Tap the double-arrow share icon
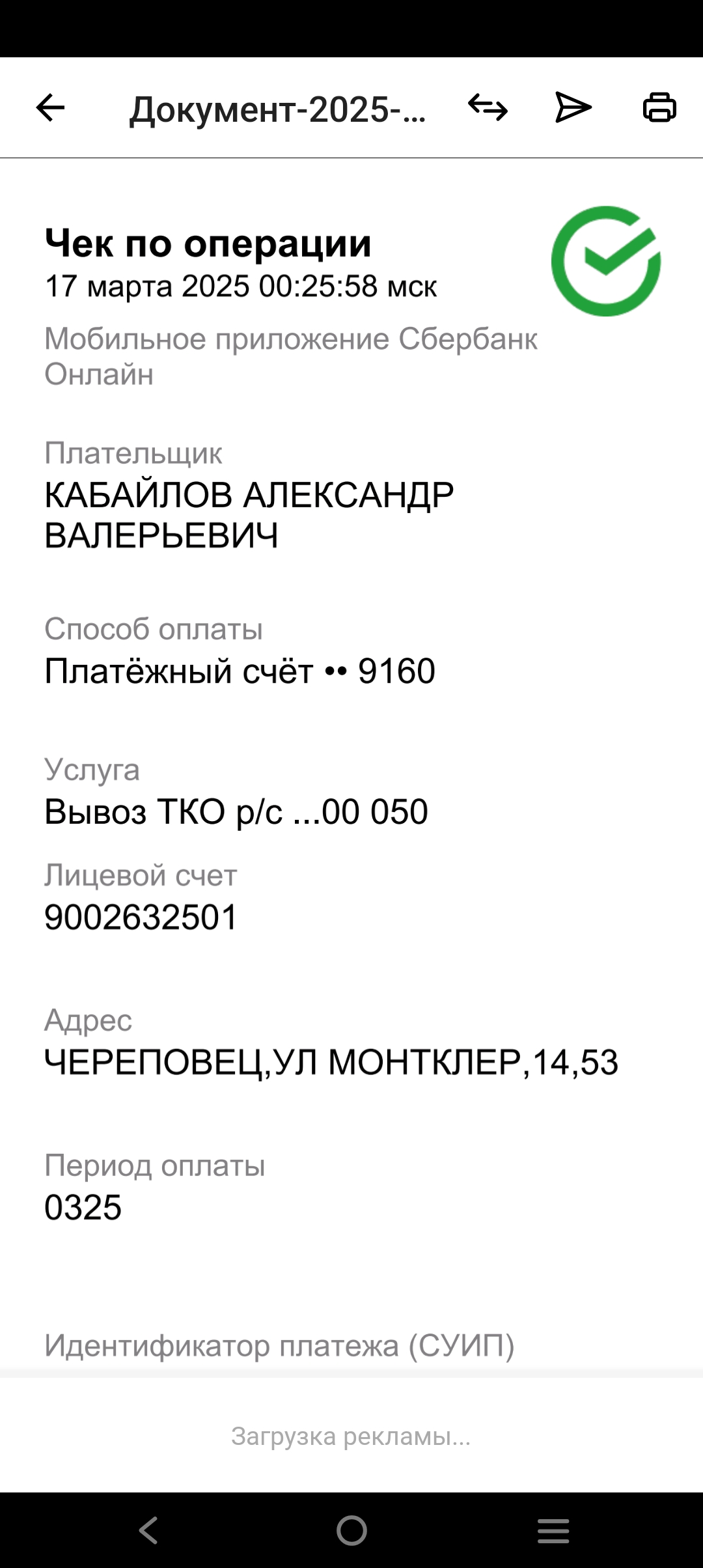Screen dimensions: 703x1568 coord(488,107)
